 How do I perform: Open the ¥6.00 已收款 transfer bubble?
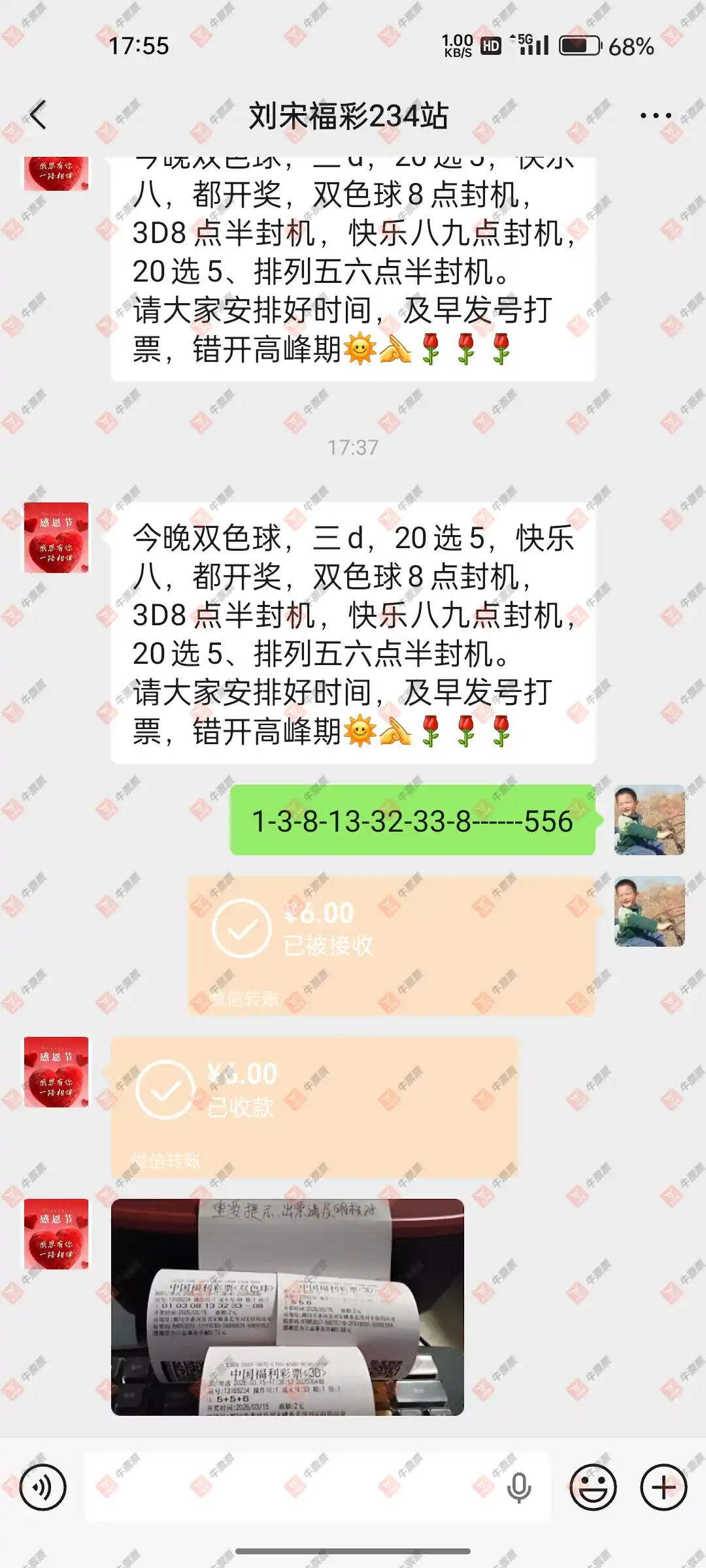coord(314,1107)
